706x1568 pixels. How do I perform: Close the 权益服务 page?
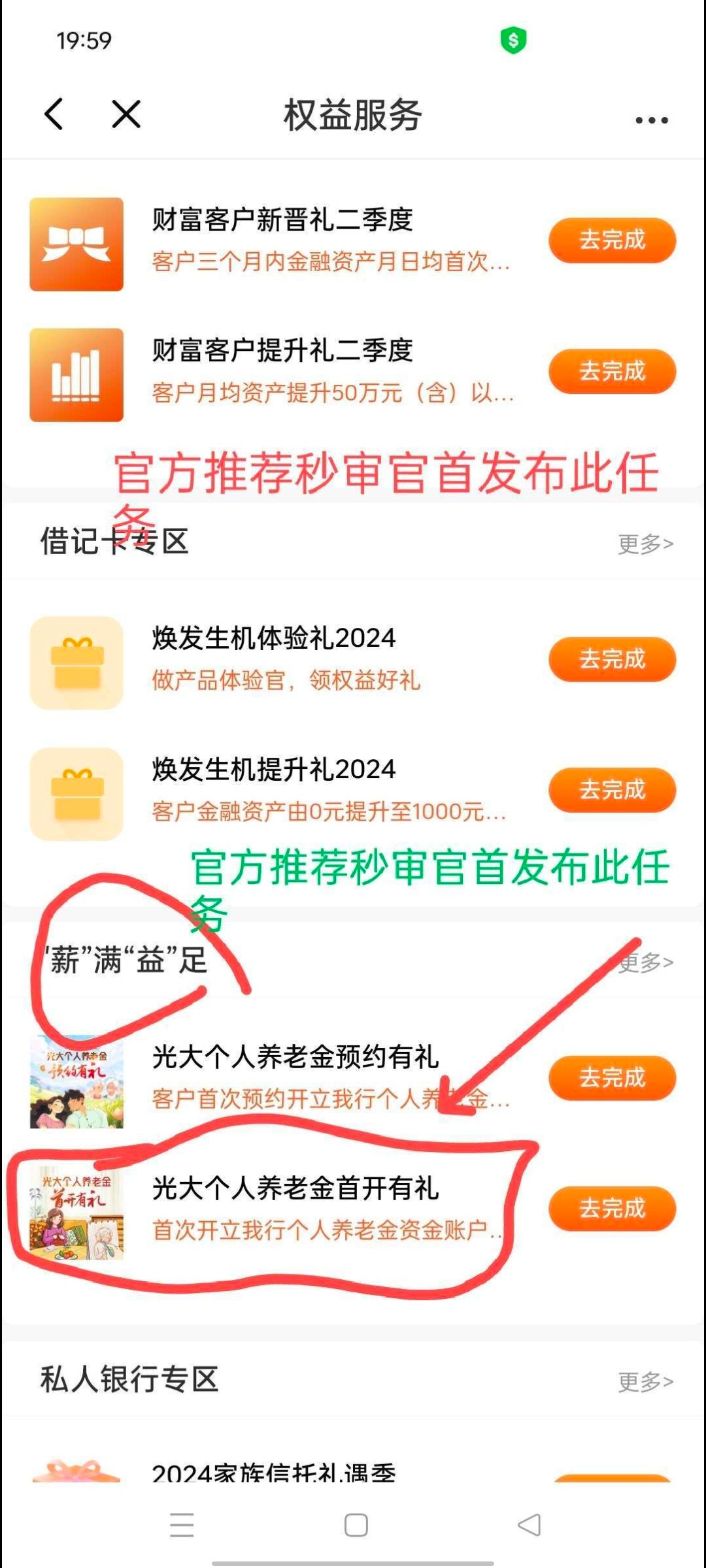[x=126, y=114]
